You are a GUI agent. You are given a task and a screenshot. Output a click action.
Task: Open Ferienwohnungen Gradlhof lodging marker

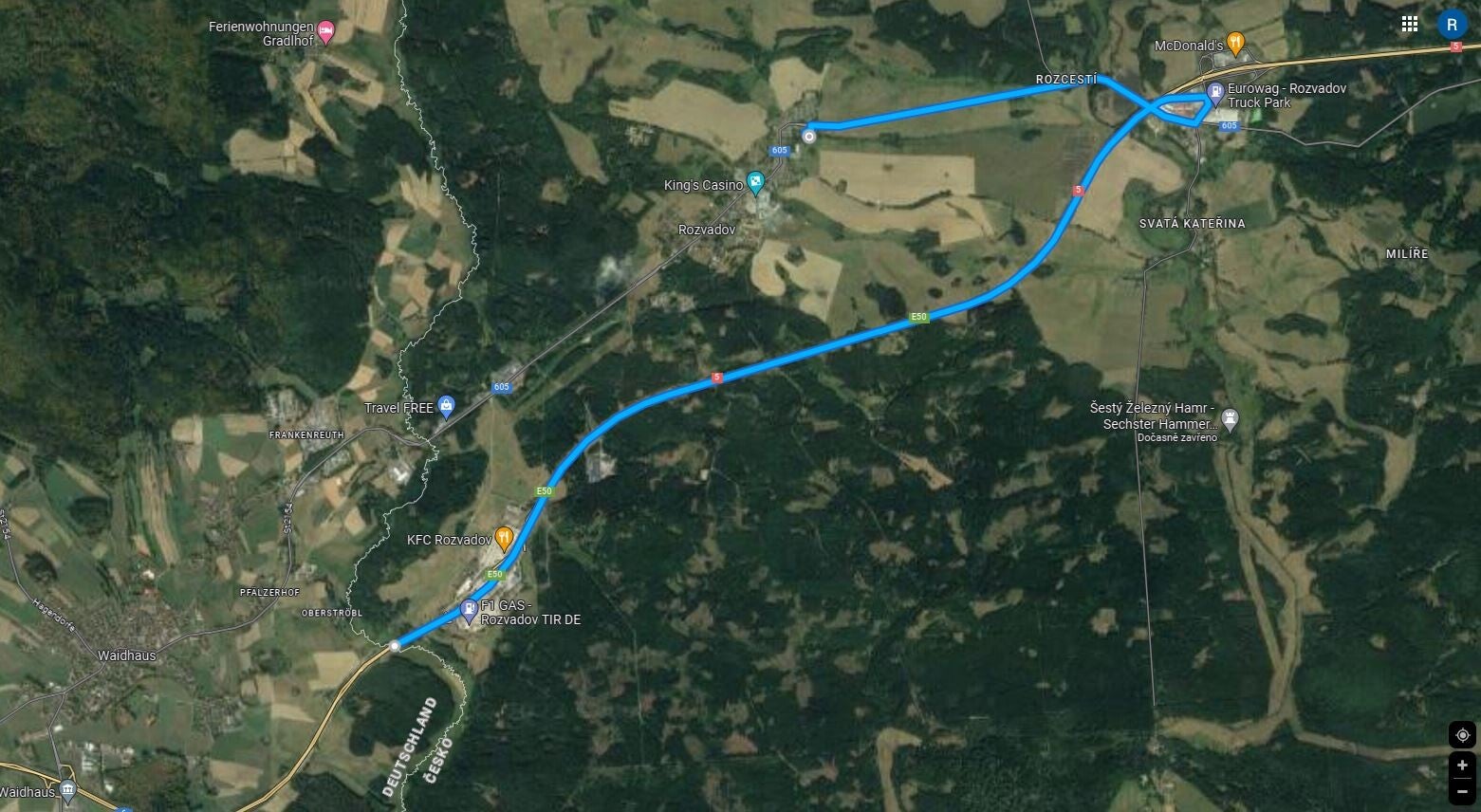pyautogui.click(x=325, y=31)
